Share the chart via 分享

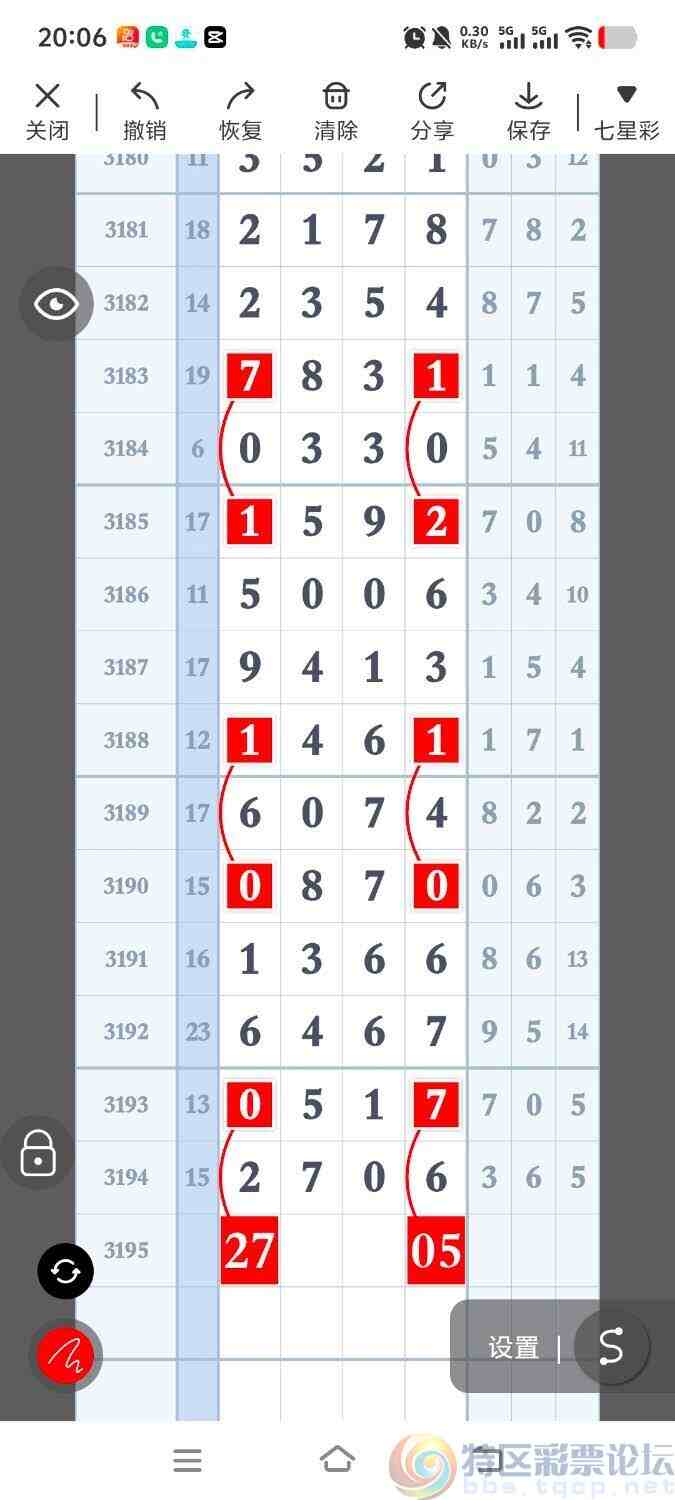432,111
